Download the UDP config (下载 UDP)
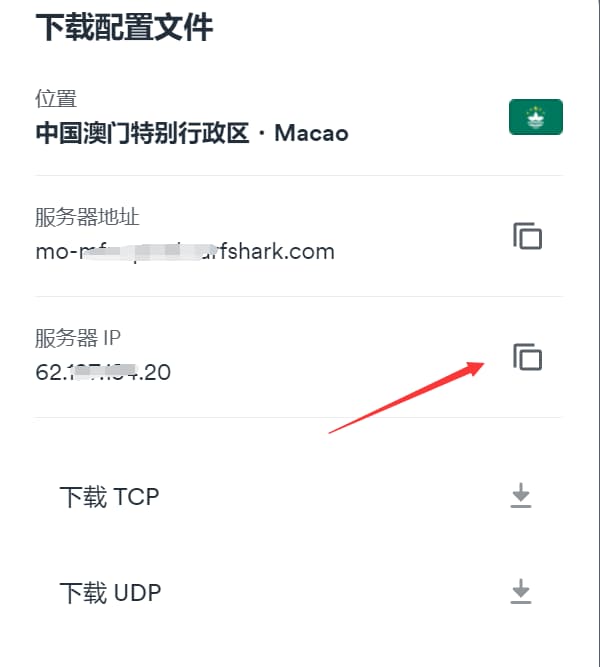 click(x=520, y=592)
